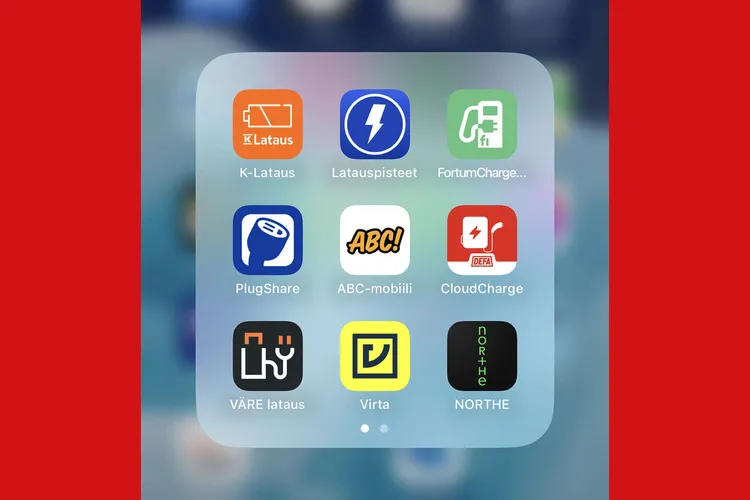
Task: Start the CloudCharge app
Action: tap(482, 240)
